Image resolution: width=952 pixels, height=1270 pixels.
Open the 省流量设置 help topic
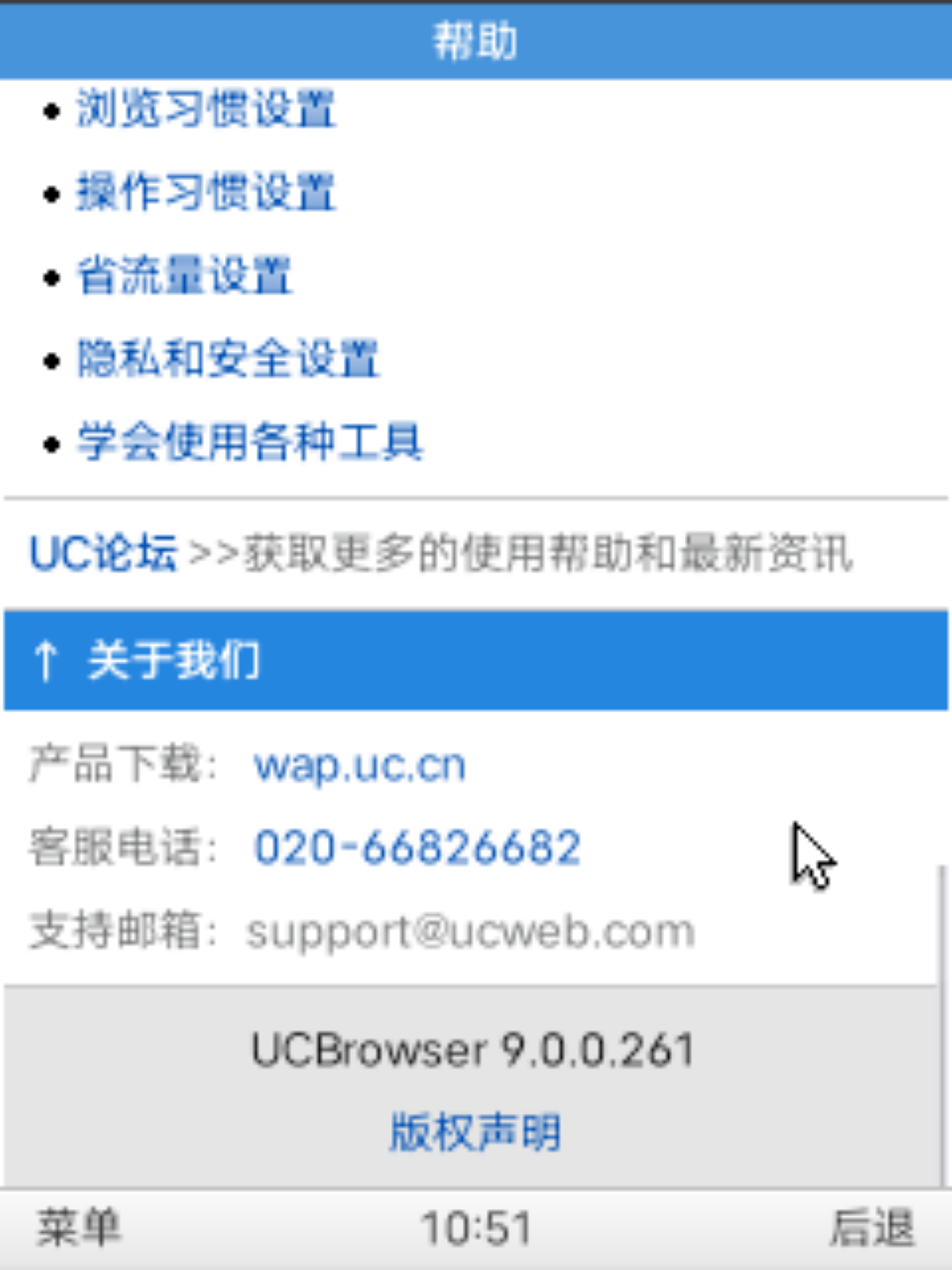tap(183, 275)
